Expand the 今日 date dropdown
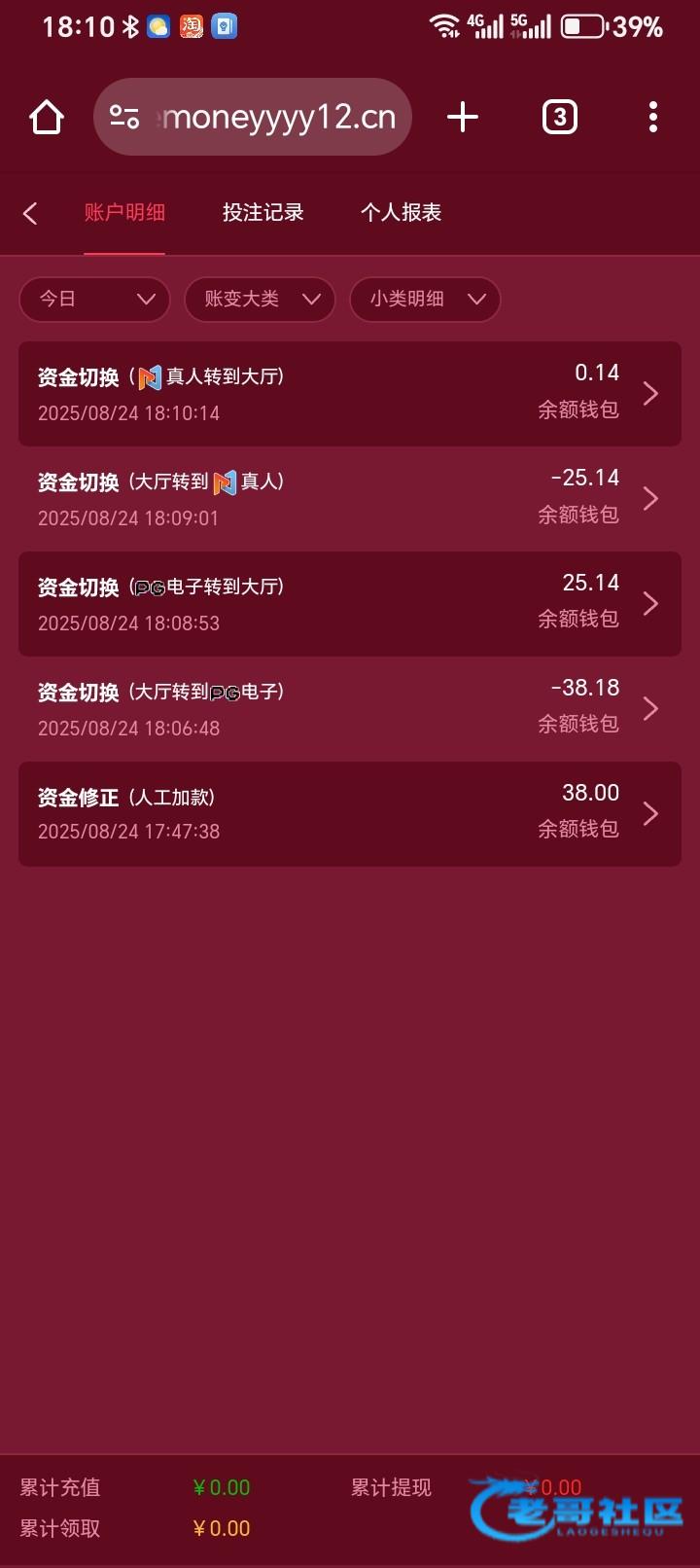The width and height of the screenshot is (700, 1568). 94,299
